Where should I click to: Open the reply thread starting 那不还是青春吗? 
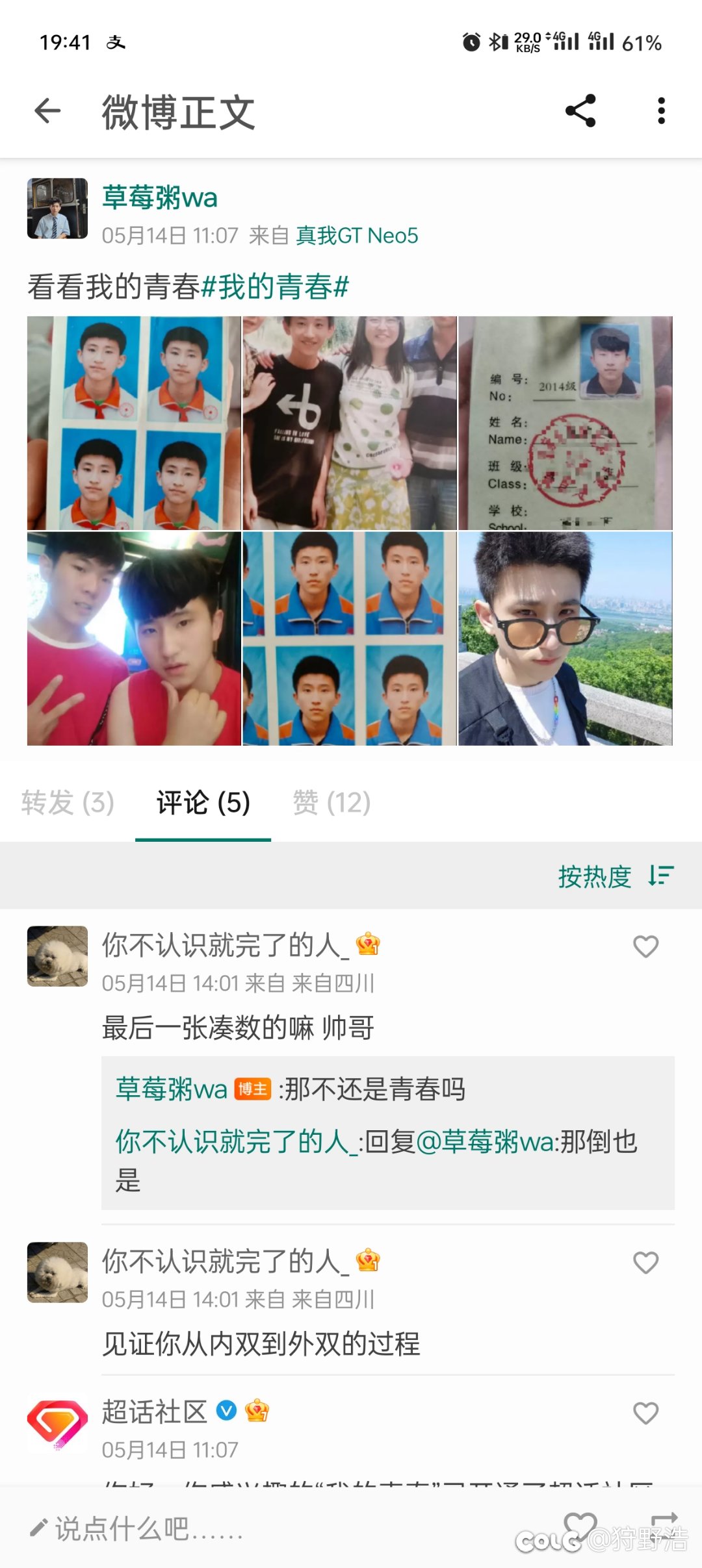point(388,1133)
